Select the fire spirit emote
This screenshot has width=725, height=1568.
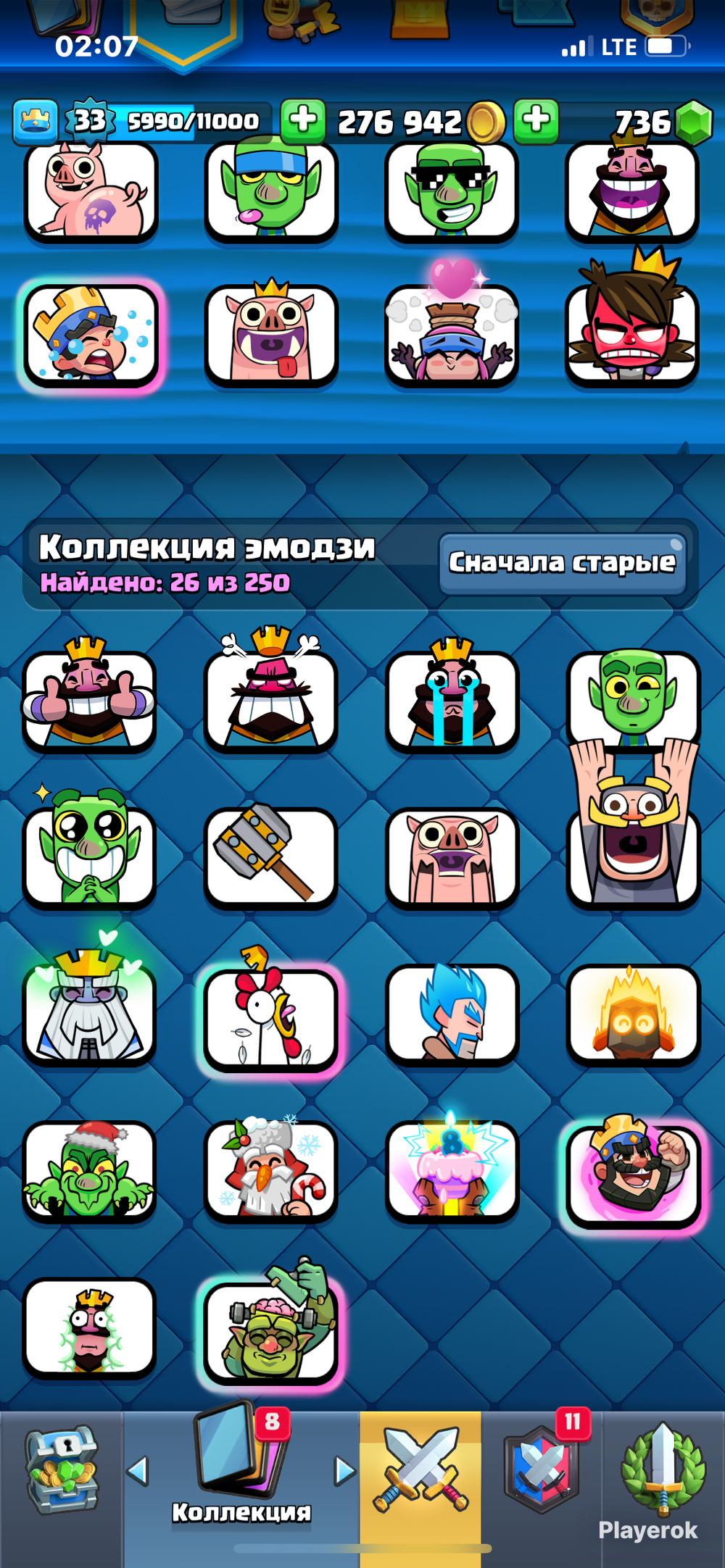click(633, 1014)
